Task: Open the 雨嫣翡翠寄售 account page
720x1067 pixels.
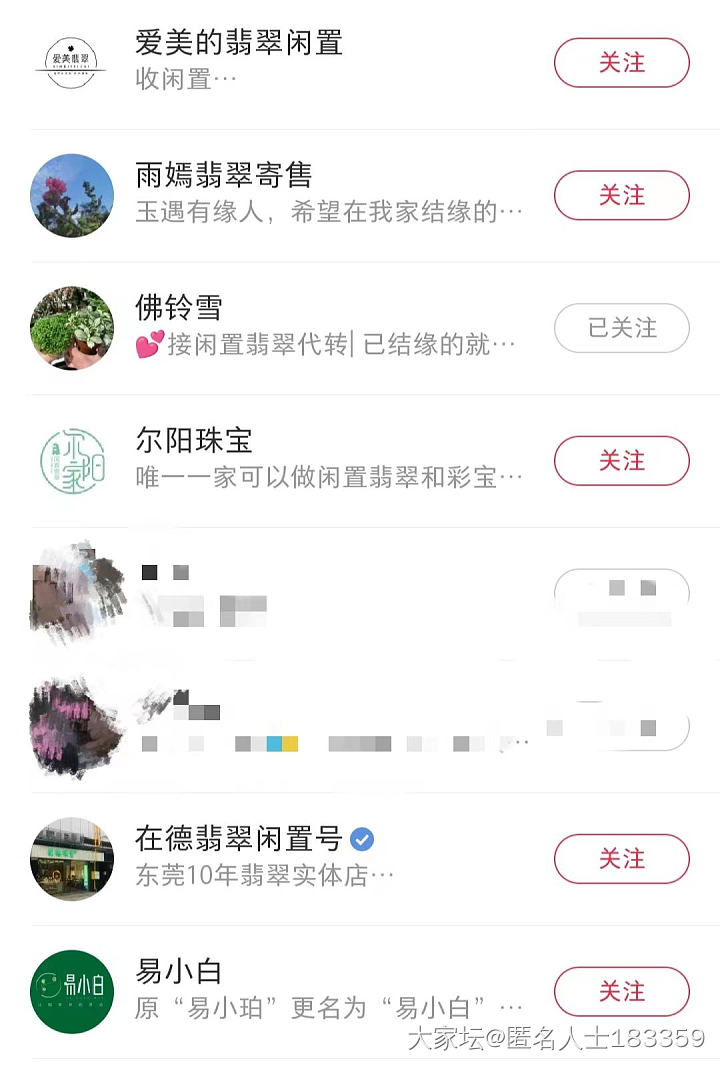Action: [224, 176]
